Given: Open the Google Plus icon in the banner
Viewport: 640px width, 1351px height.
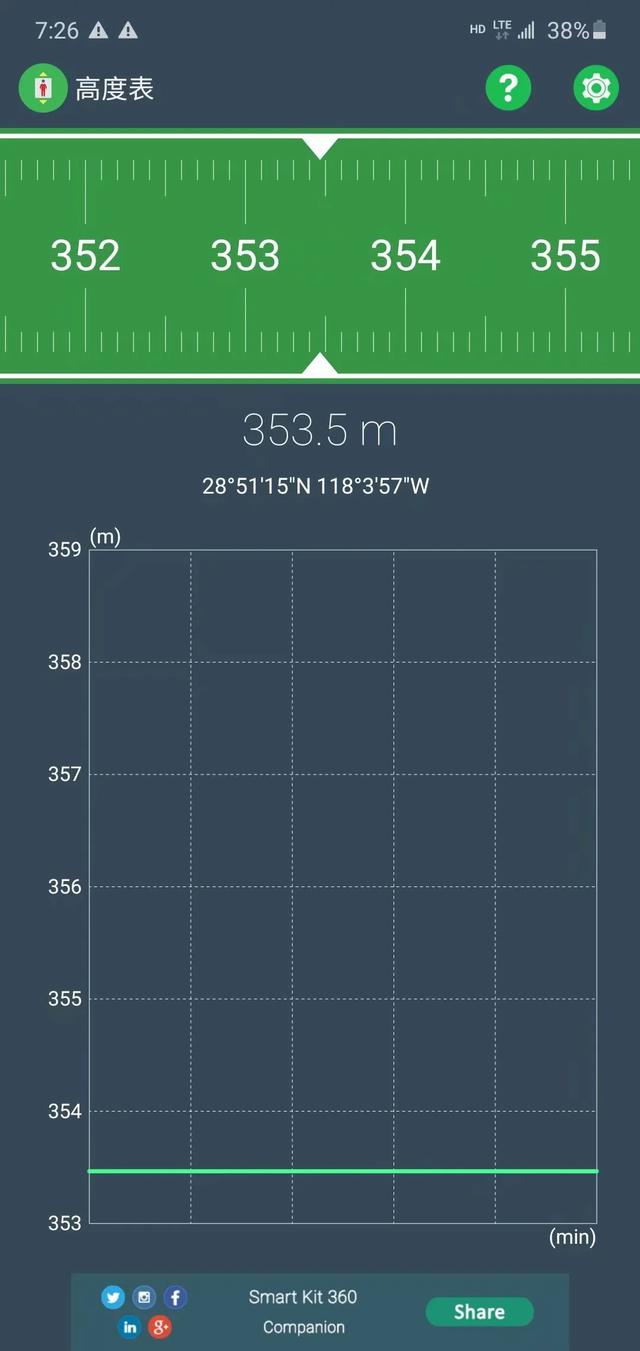Looking at the screenshot, I should 160,1327.
